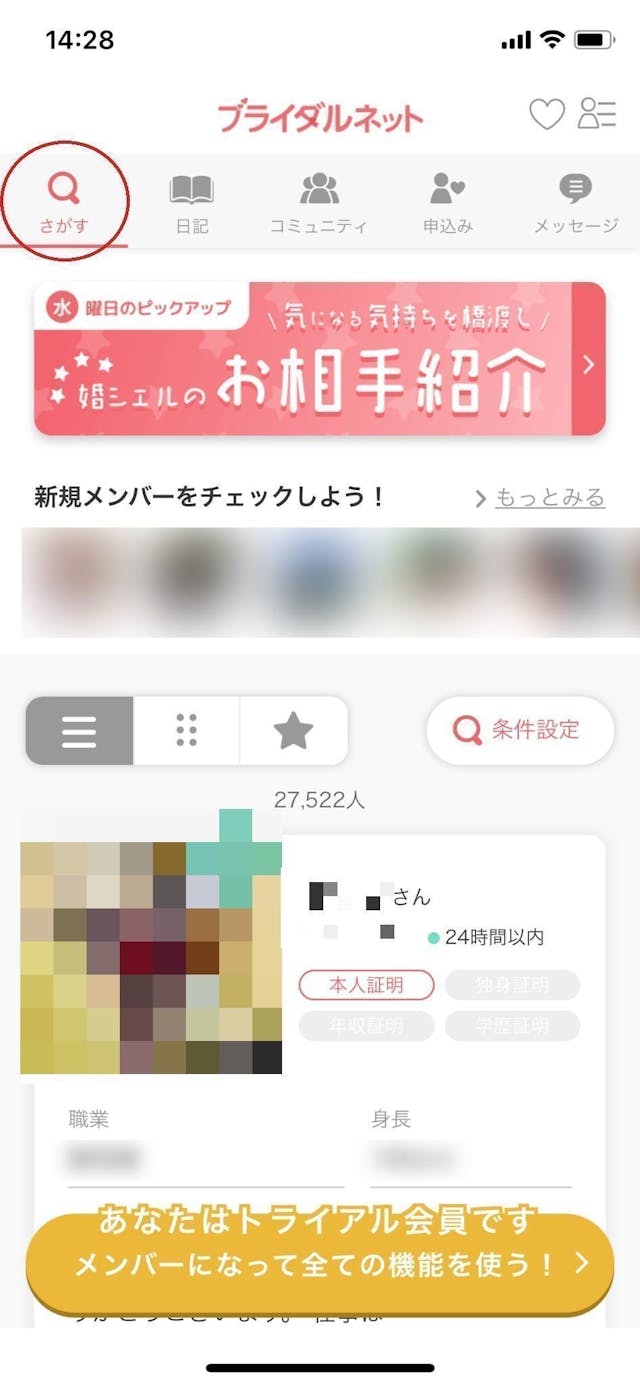
Task: Open 条件設定 search conditions
Action: click(519, 730)
